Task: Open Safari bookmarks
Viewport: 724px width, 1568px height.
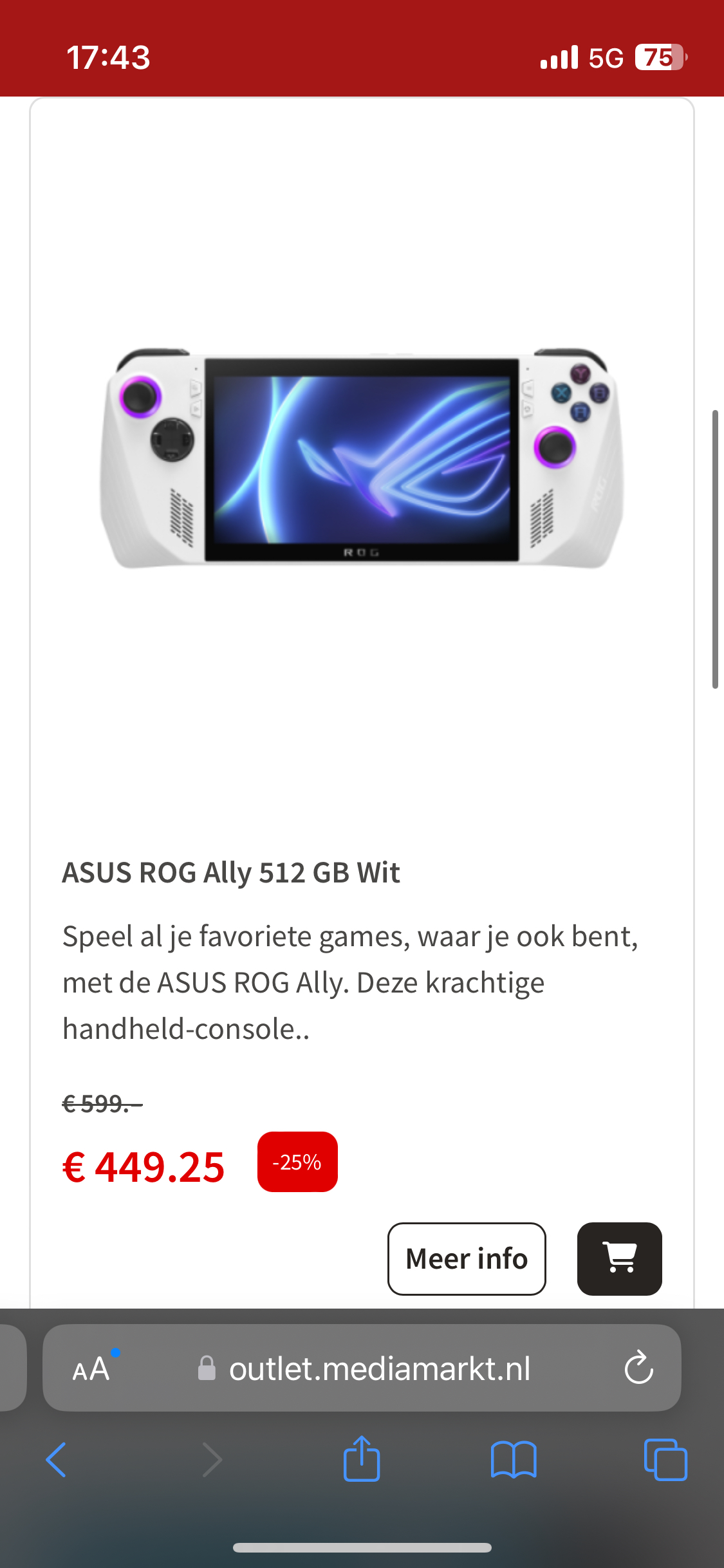Action: click(513, 1459)
